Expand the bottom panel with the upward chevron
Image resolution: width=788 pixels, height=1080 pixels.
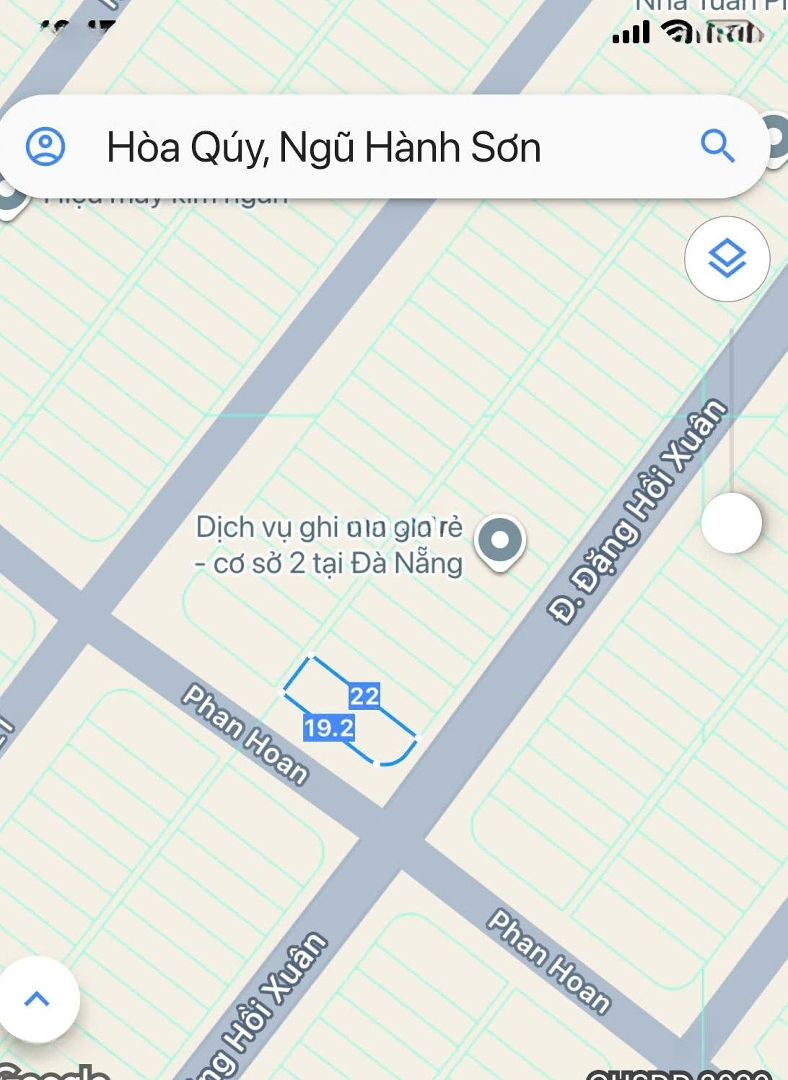tap(38, 999)
